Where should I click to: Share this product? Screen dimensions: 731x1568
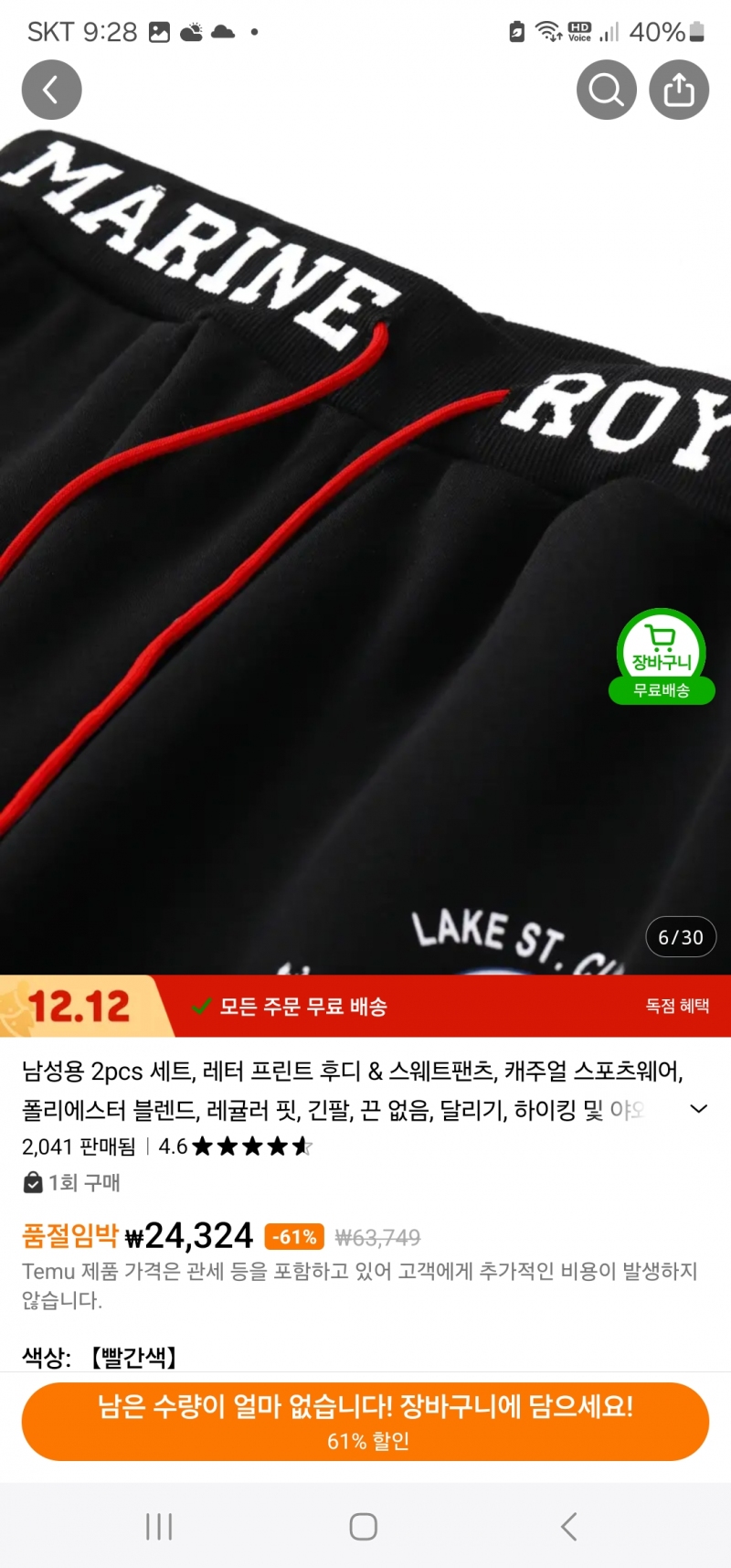pyautogui.click(x=678, y=90)
